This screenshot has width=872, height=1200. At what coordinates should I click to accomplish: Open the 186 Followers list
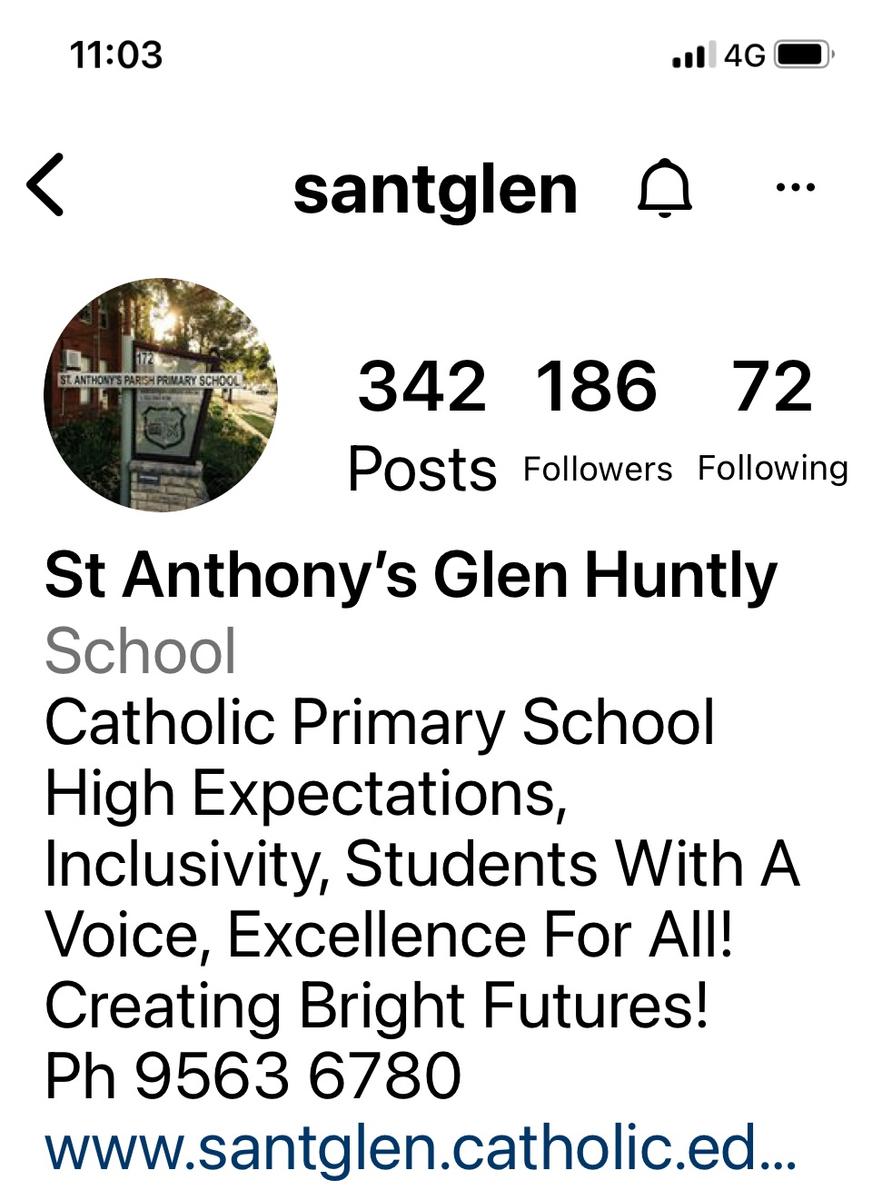click(x=597, y=418)
